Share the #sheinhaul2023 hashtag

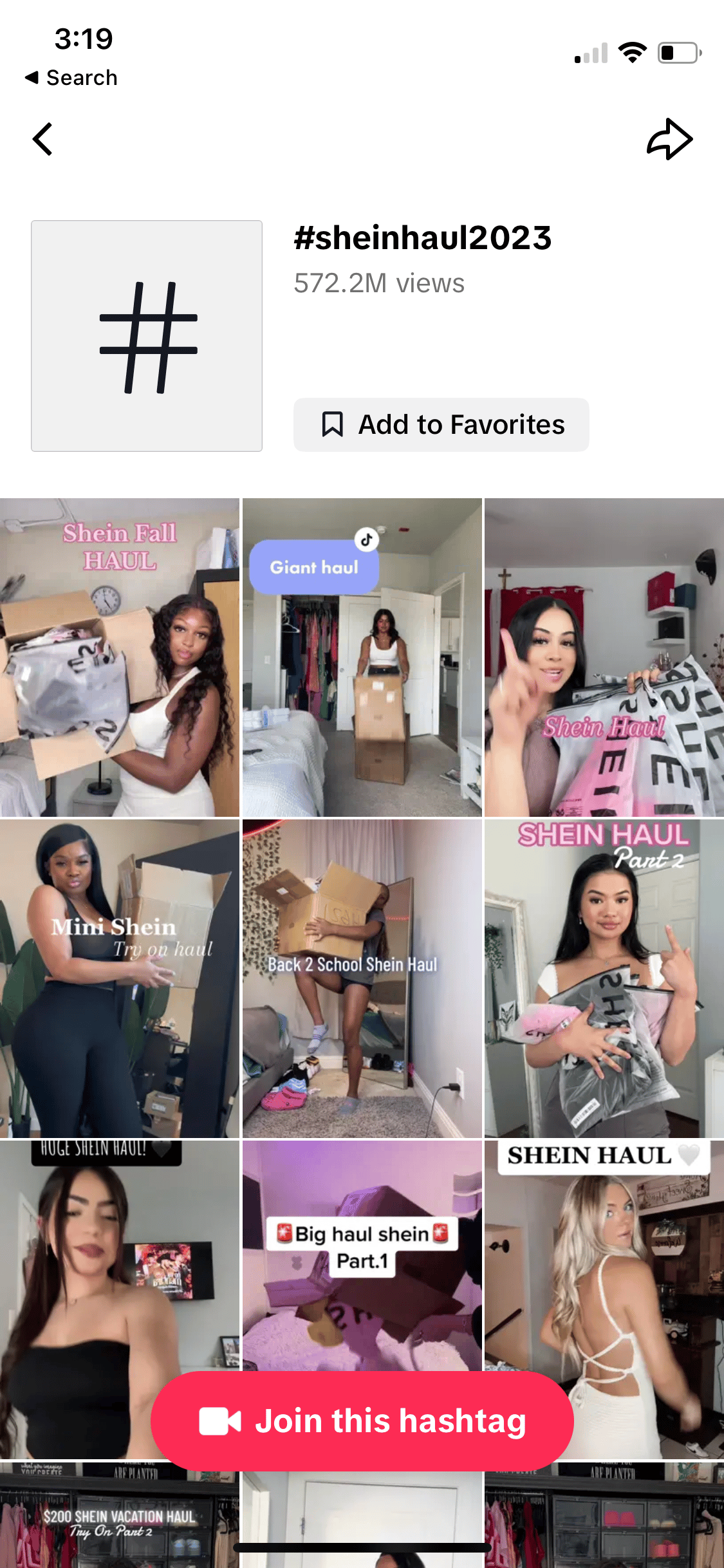(x=669, y=139)
